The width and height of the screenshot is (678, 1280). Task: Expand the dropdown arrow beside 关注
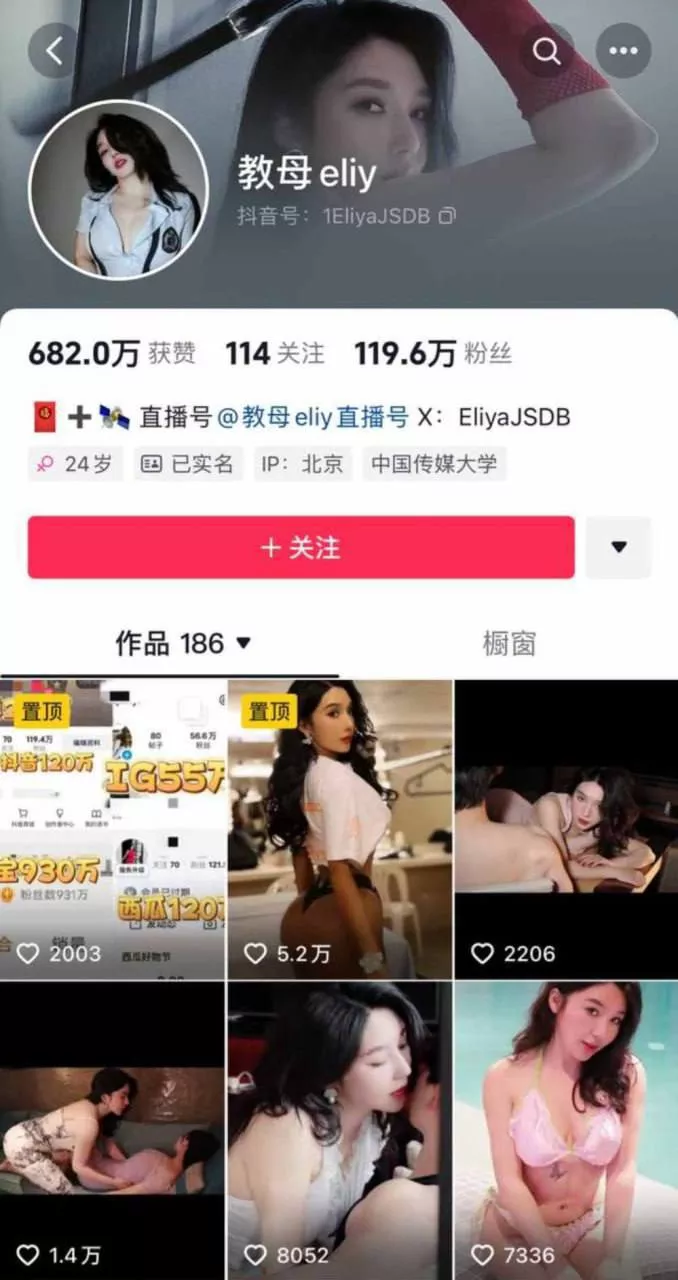pos(618,547)
